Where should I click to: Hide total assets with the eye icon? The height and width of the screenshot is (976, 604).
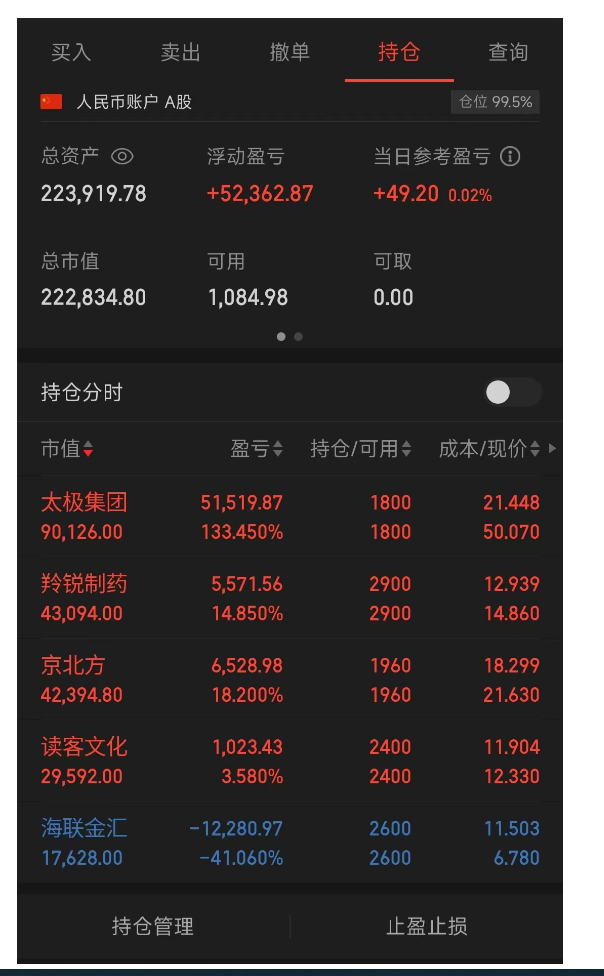pyautogui.click(x=122, y=156)
